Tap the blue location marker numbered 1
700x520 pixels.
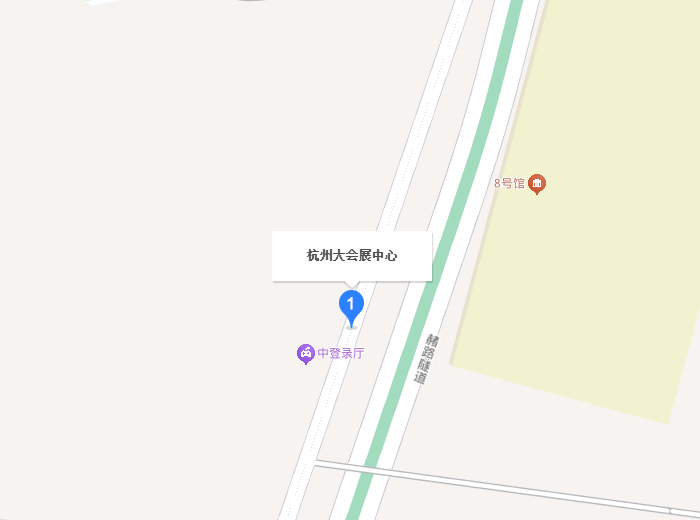tap(351, 305)
